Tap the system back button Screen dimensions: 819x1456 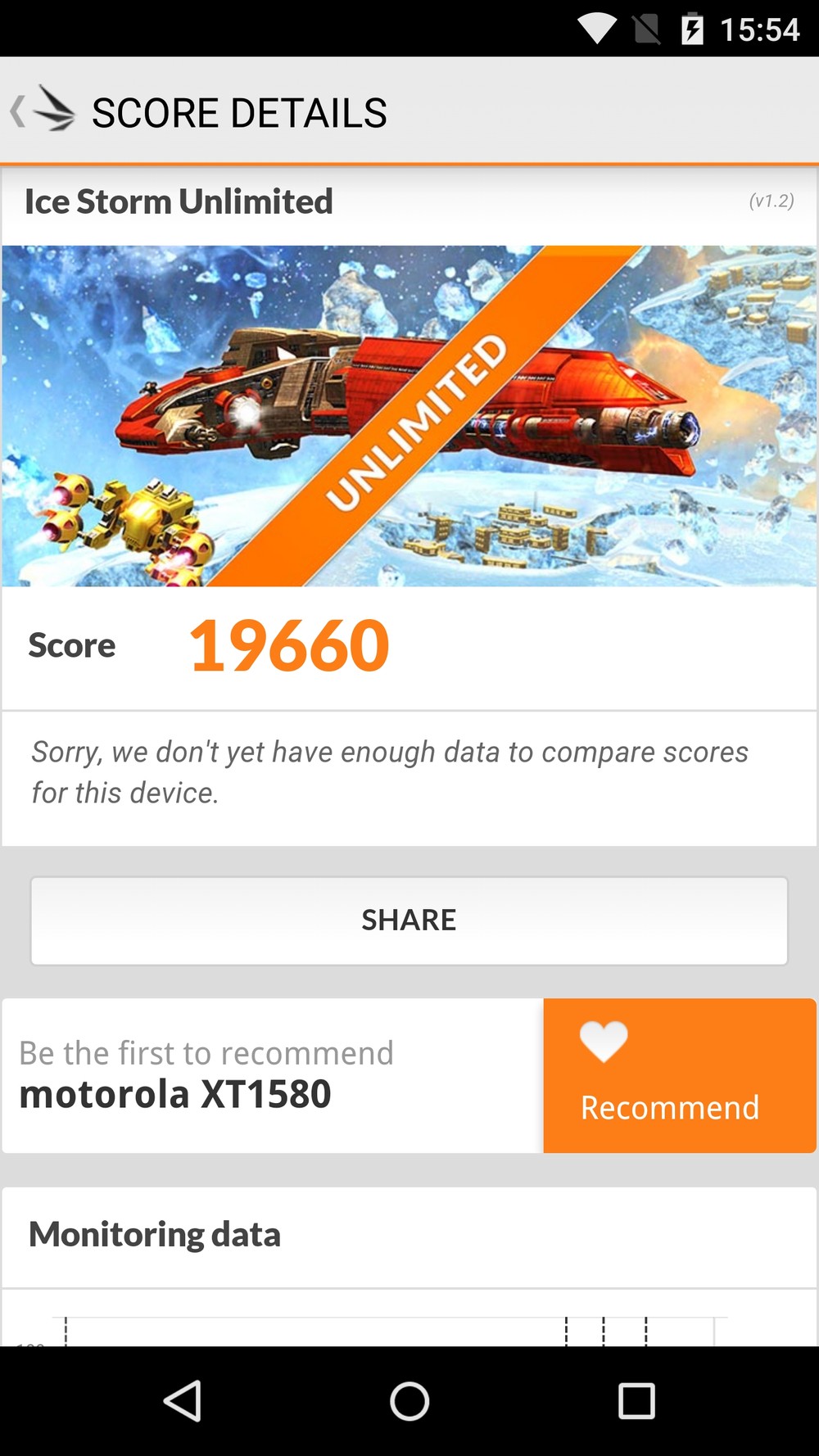coord(183,1400)
